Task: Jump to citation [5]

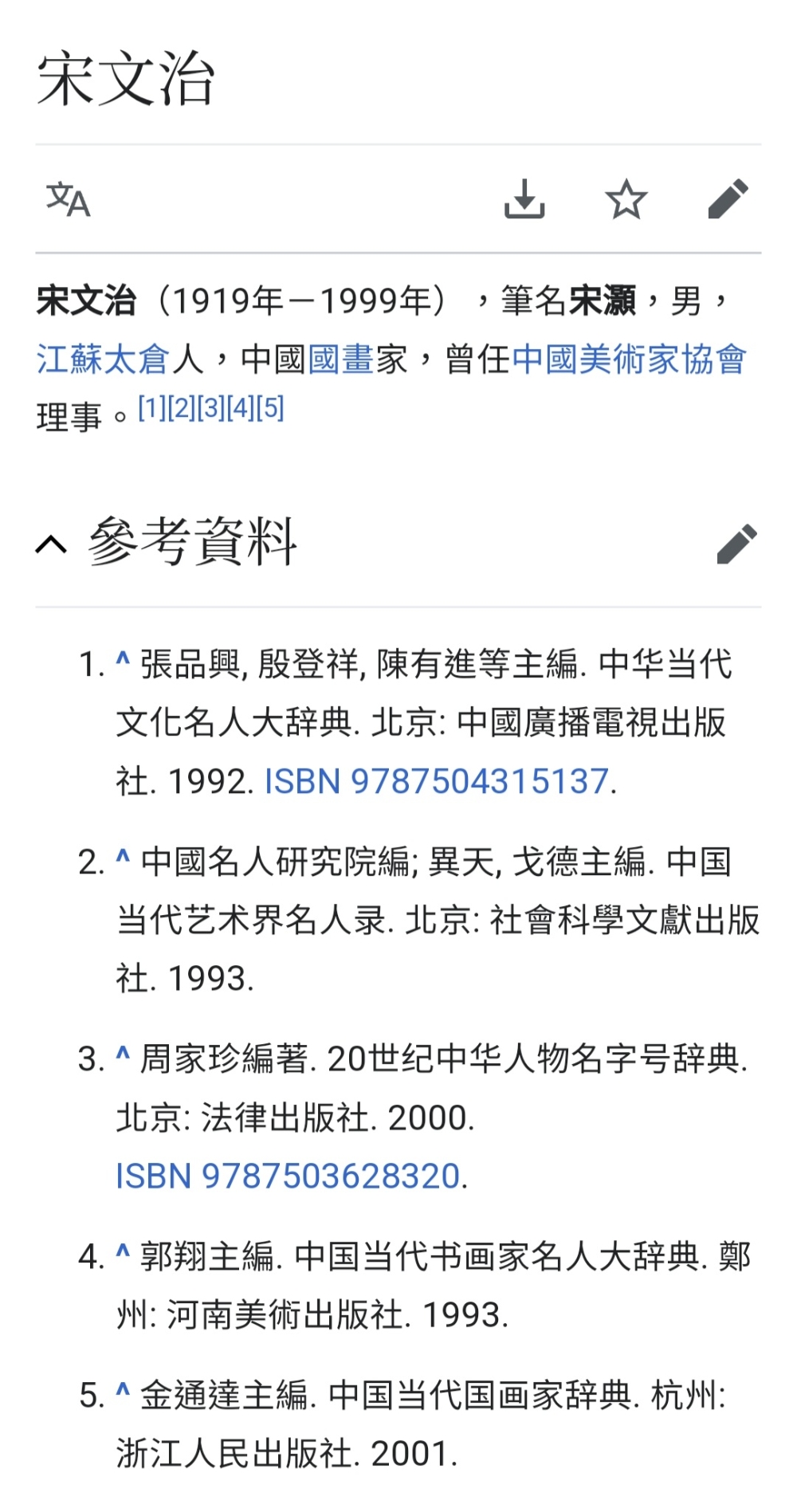Action: click(x=270, y=408)
